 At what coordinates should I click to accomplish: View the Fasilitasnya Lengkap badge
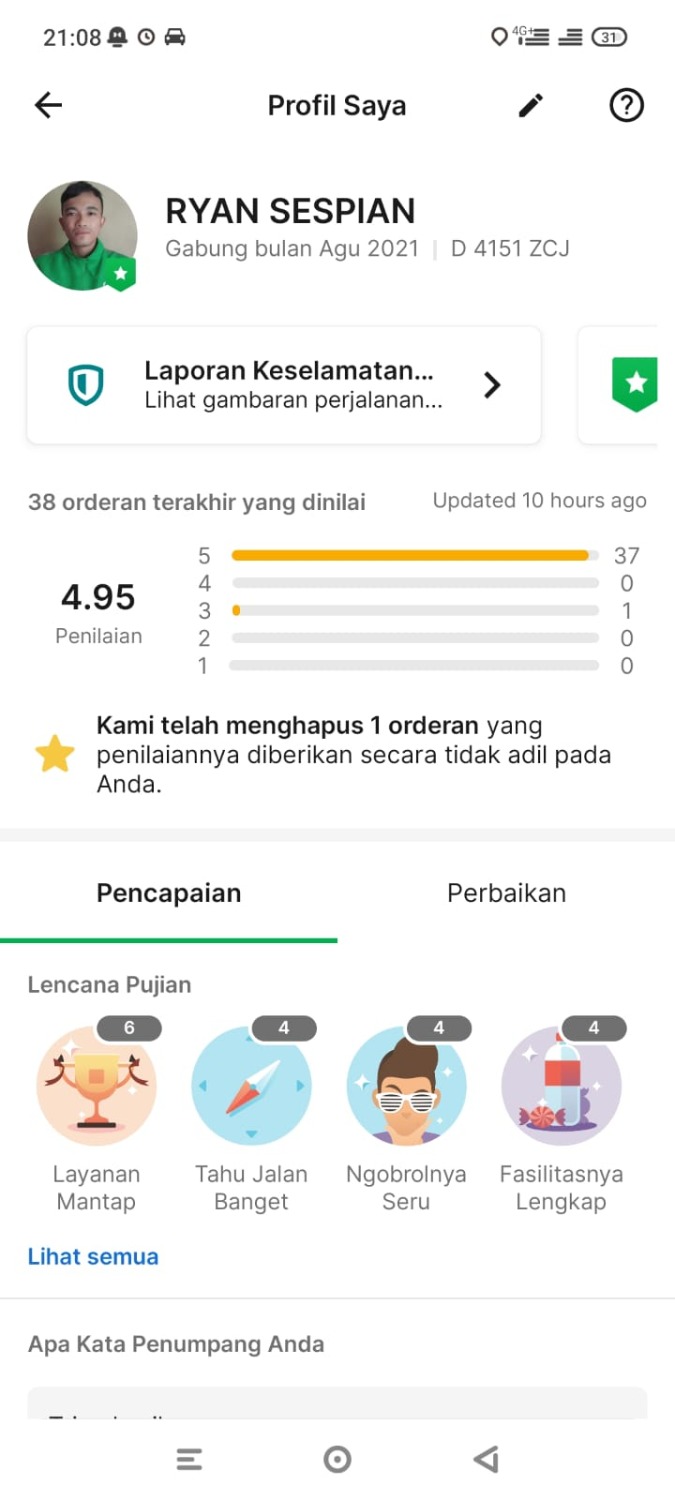click(561, 1086)
